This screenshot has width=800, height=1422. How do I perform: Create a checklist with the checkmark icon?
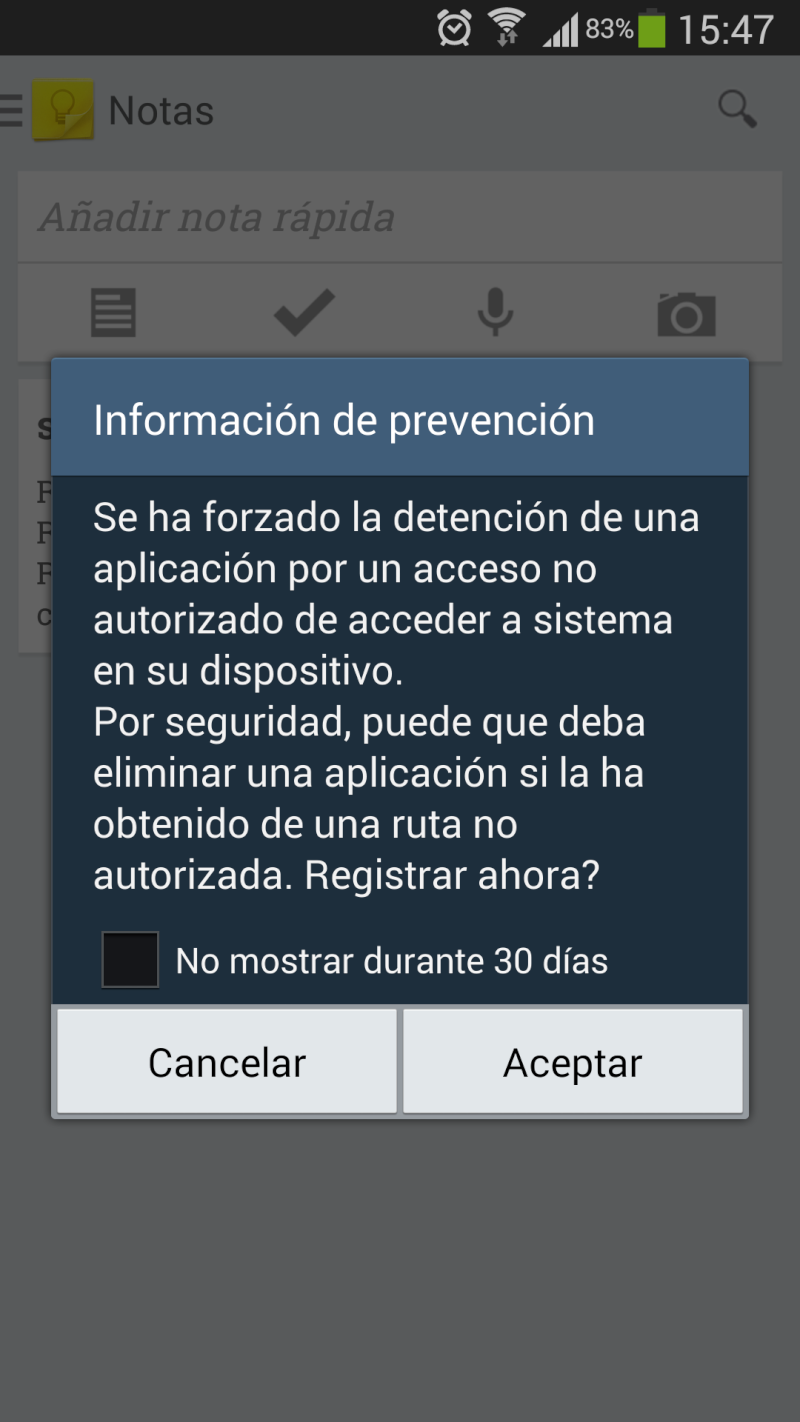pyautogui.click(x=304, y=313)
